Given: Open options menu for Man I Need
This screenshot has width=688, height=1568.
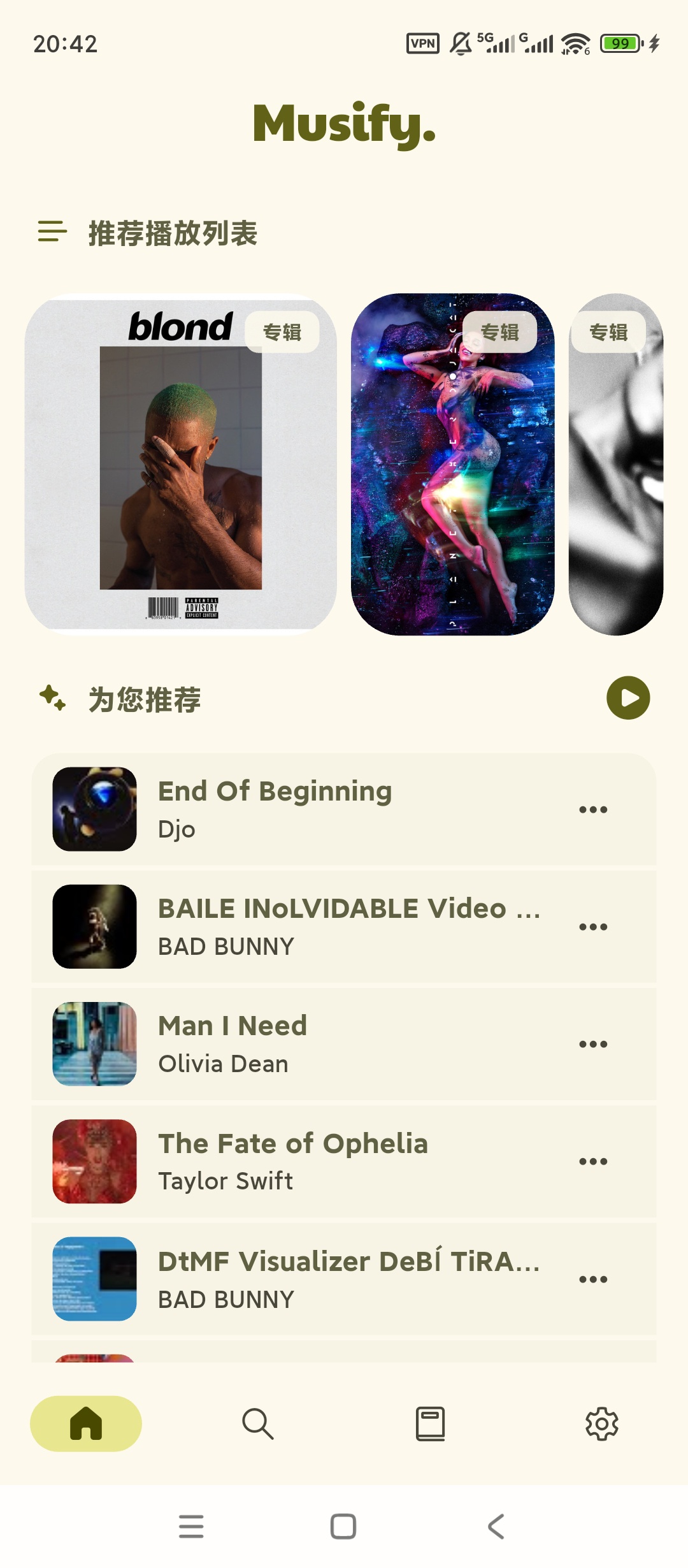Looking at the screenshot, I should point(594,1043).
